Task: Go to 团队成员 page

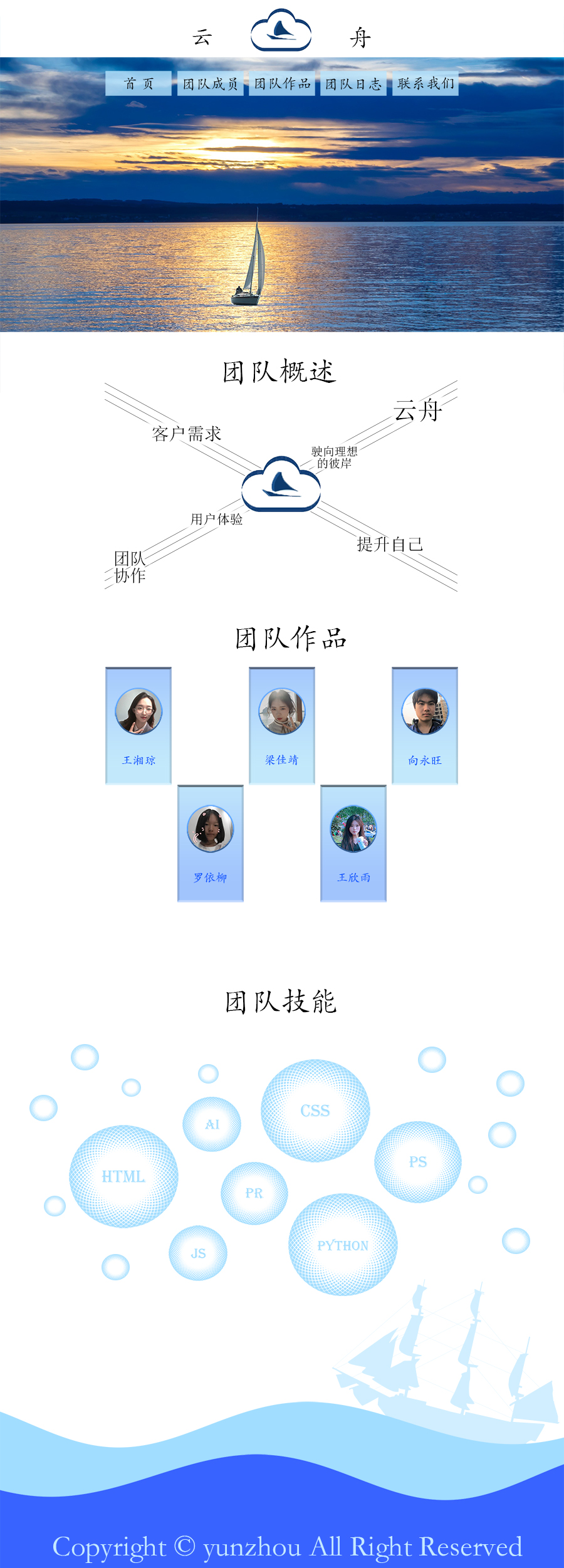Action: tap(211, 83)
